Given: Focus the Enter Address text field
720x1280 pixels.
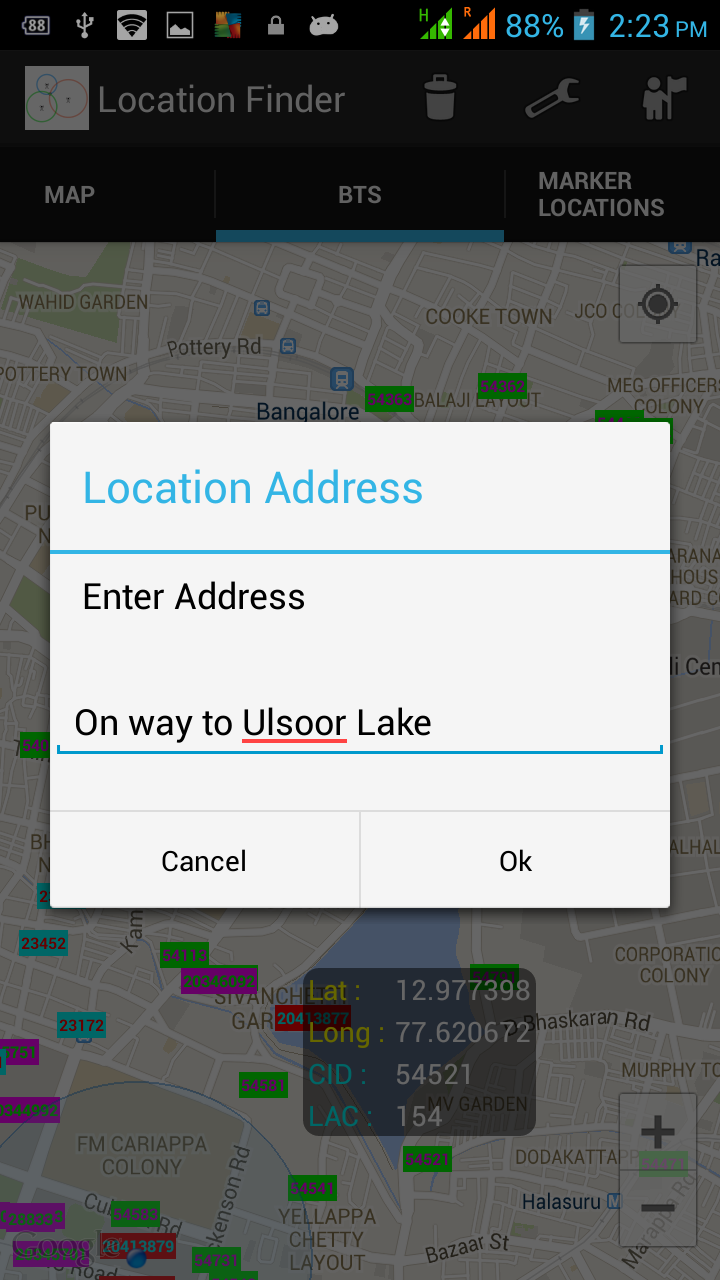Looking at the screenshot, I should (360, 723).
